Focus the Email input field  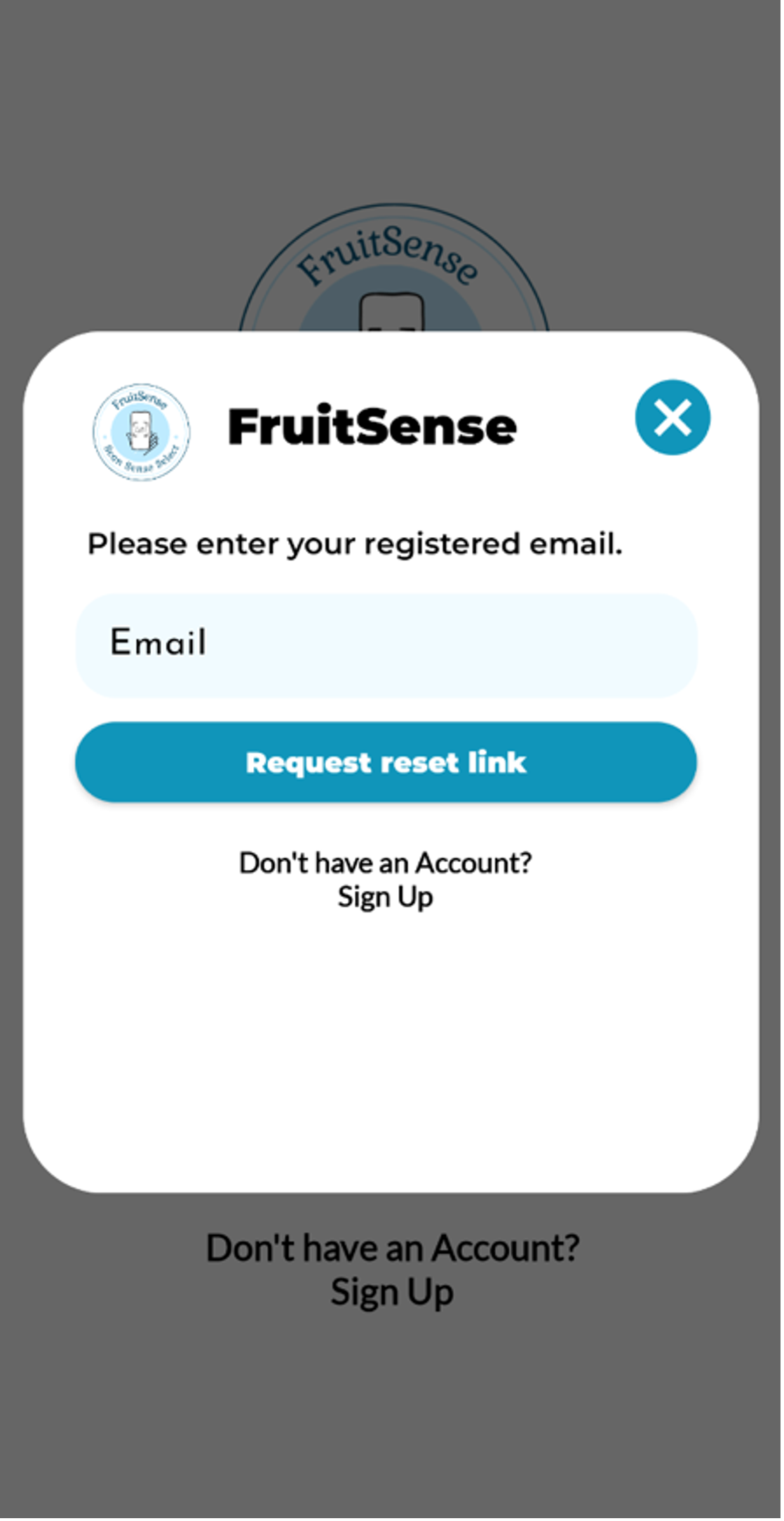coord(386,645)
